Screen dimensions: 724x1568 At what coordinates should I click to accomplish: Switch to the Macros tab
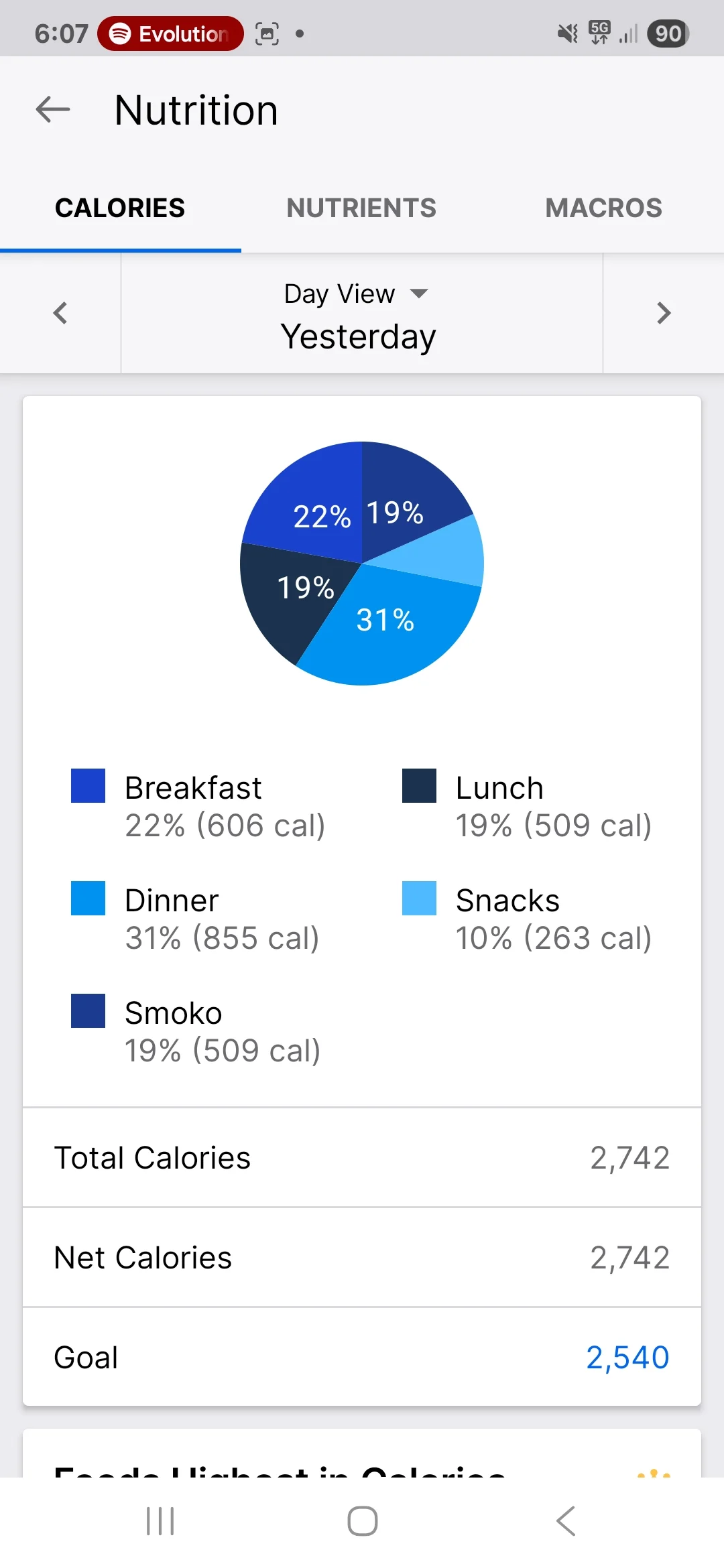603,208
